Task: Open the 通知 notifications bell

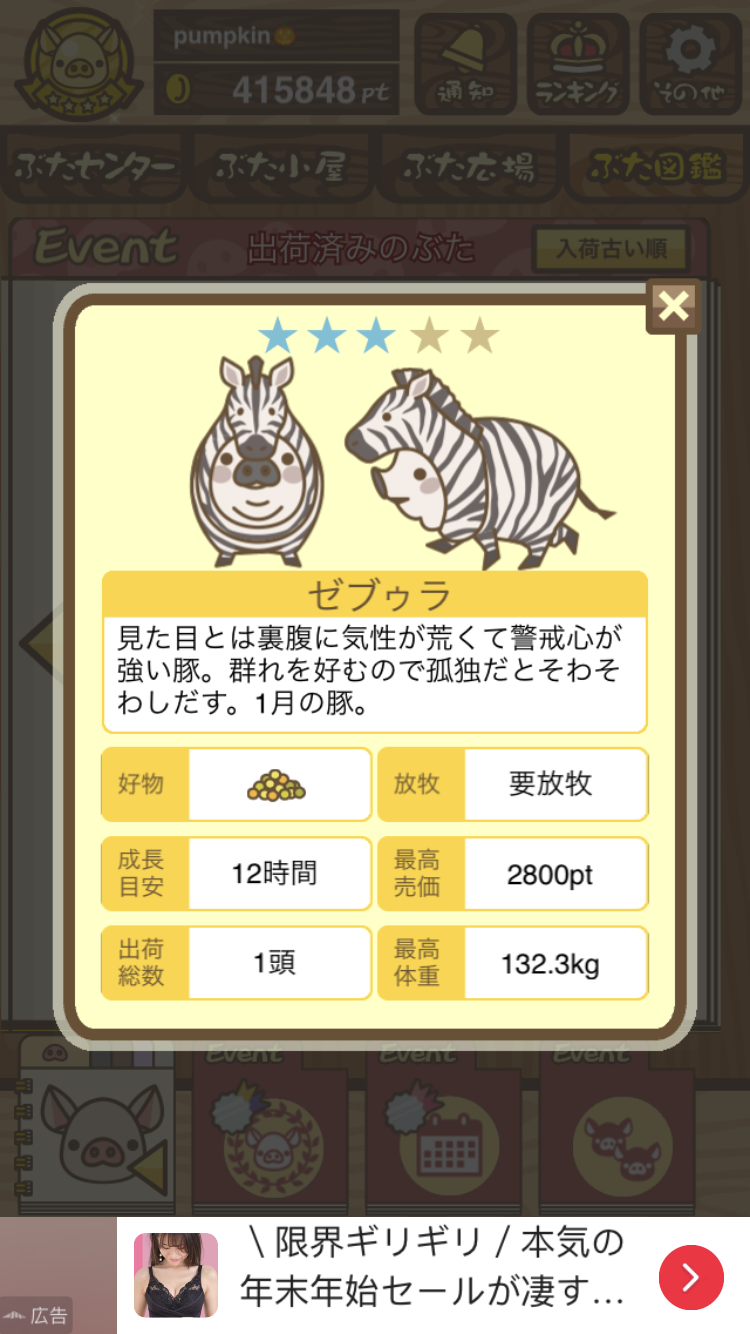Action: tap(465, 60)
